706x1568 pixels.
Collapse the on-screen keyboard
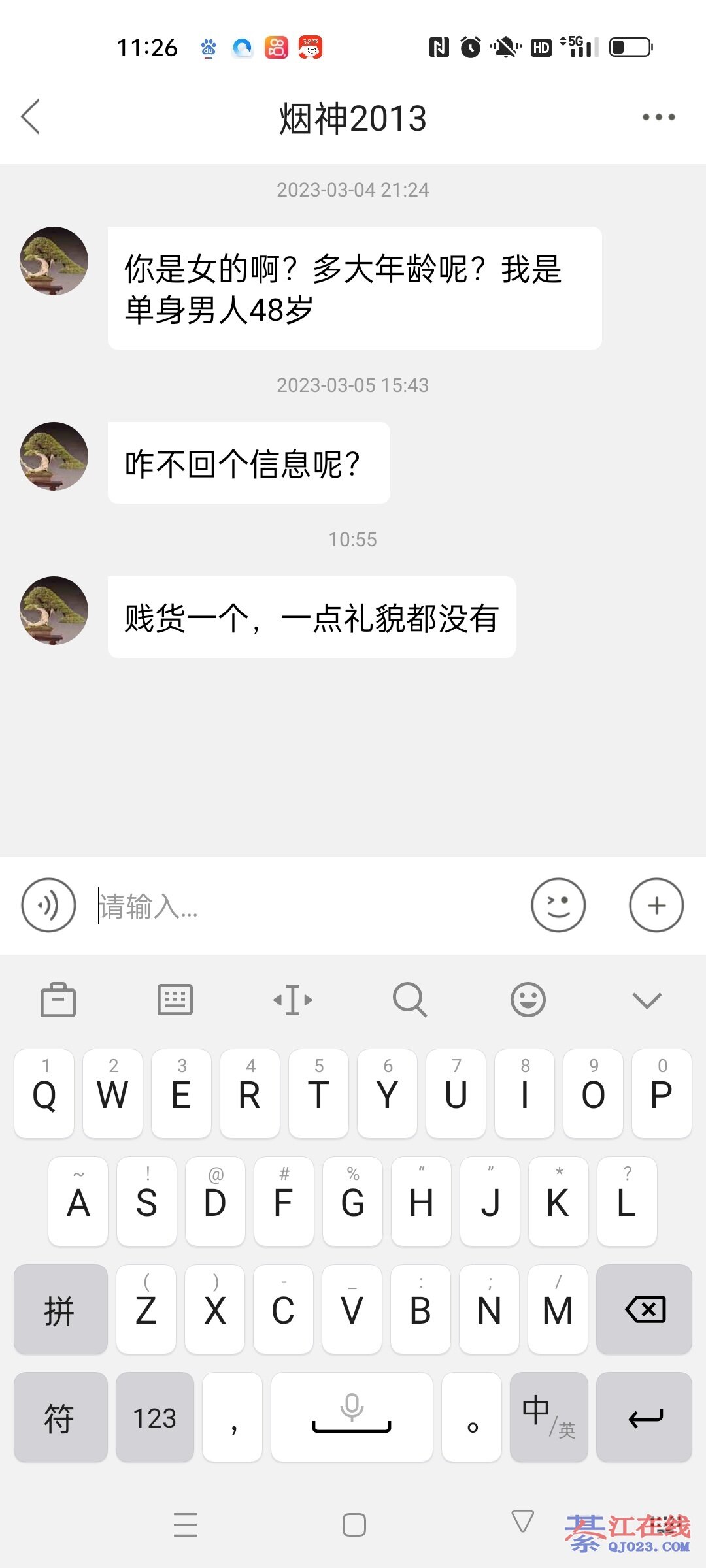(x=647, y=1000)
